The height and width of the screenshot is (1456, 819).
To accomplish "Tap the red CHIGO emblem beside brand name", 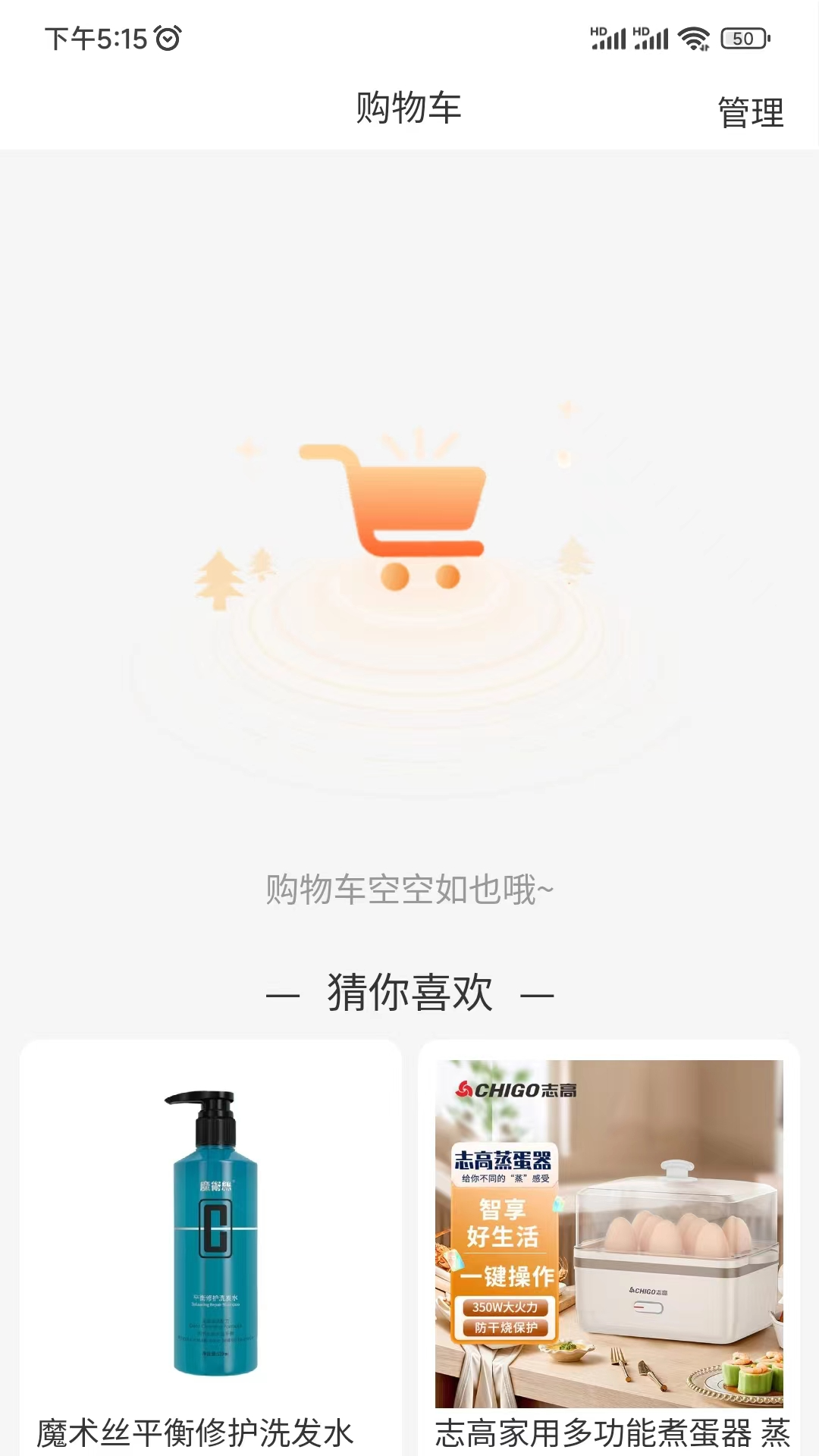I will [464, 1090].
